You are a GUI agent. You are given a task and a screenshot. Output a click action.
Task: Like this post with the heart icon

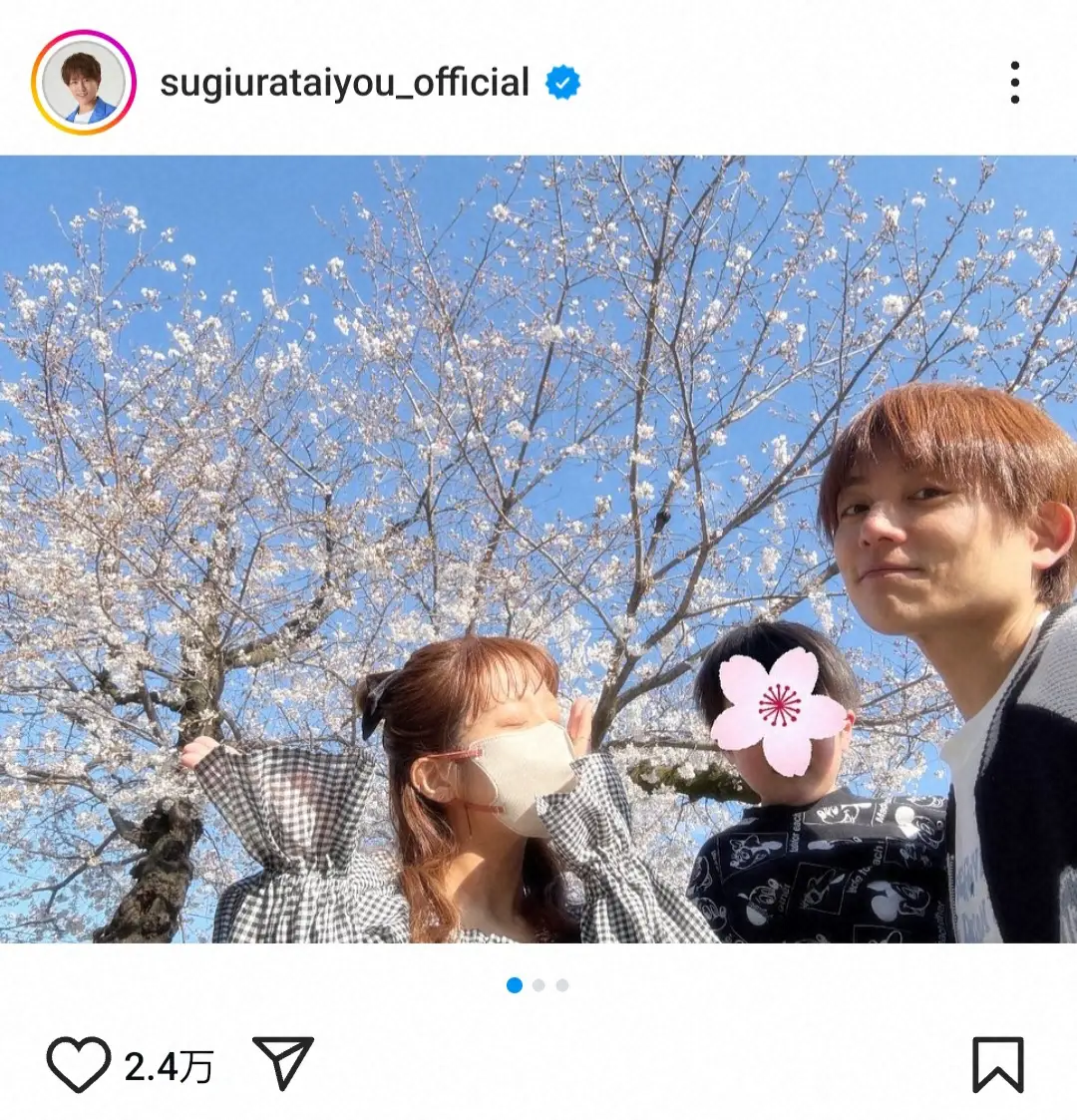79,1064
